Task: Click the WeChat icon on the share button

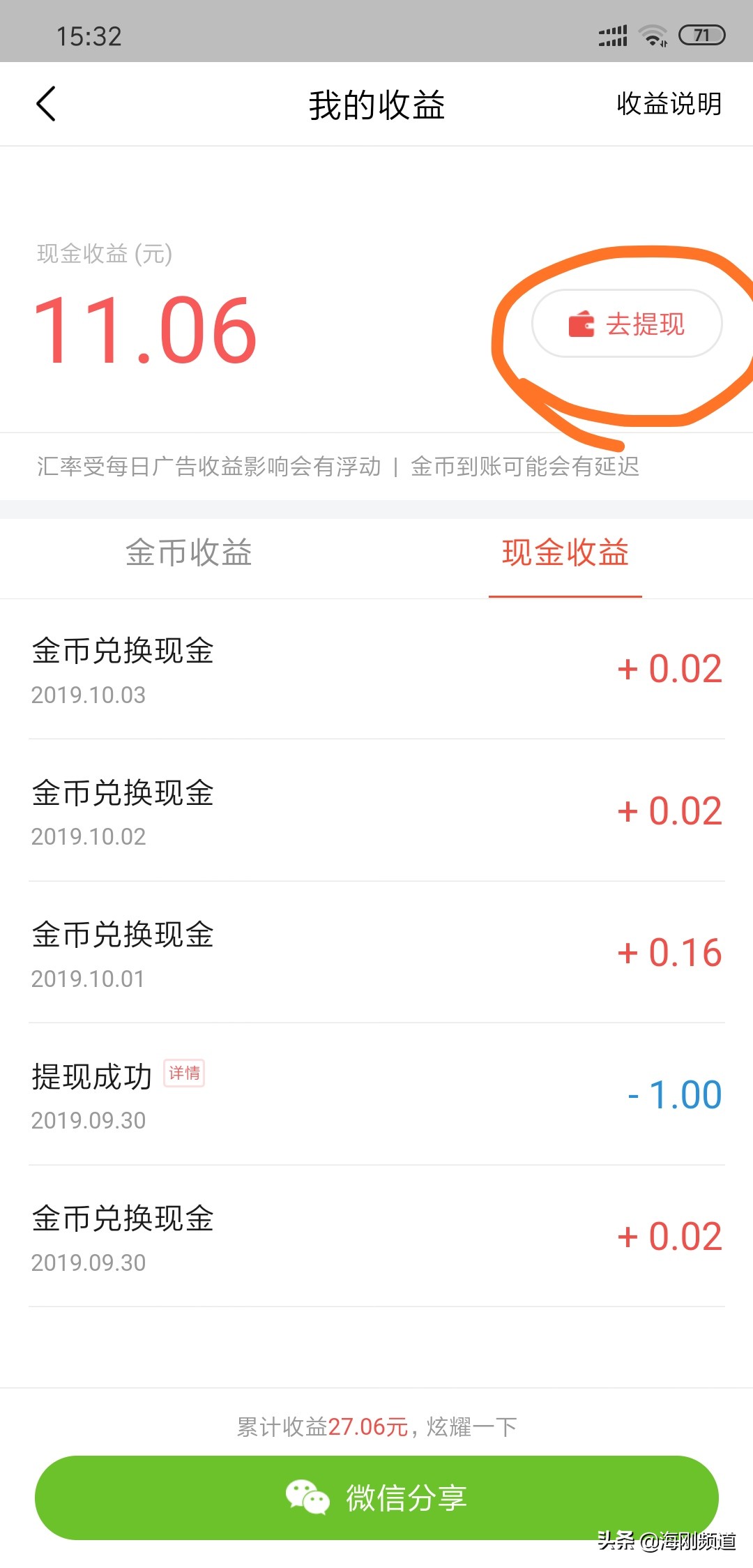Action: pyautogui.click(x=309, y=1495)
